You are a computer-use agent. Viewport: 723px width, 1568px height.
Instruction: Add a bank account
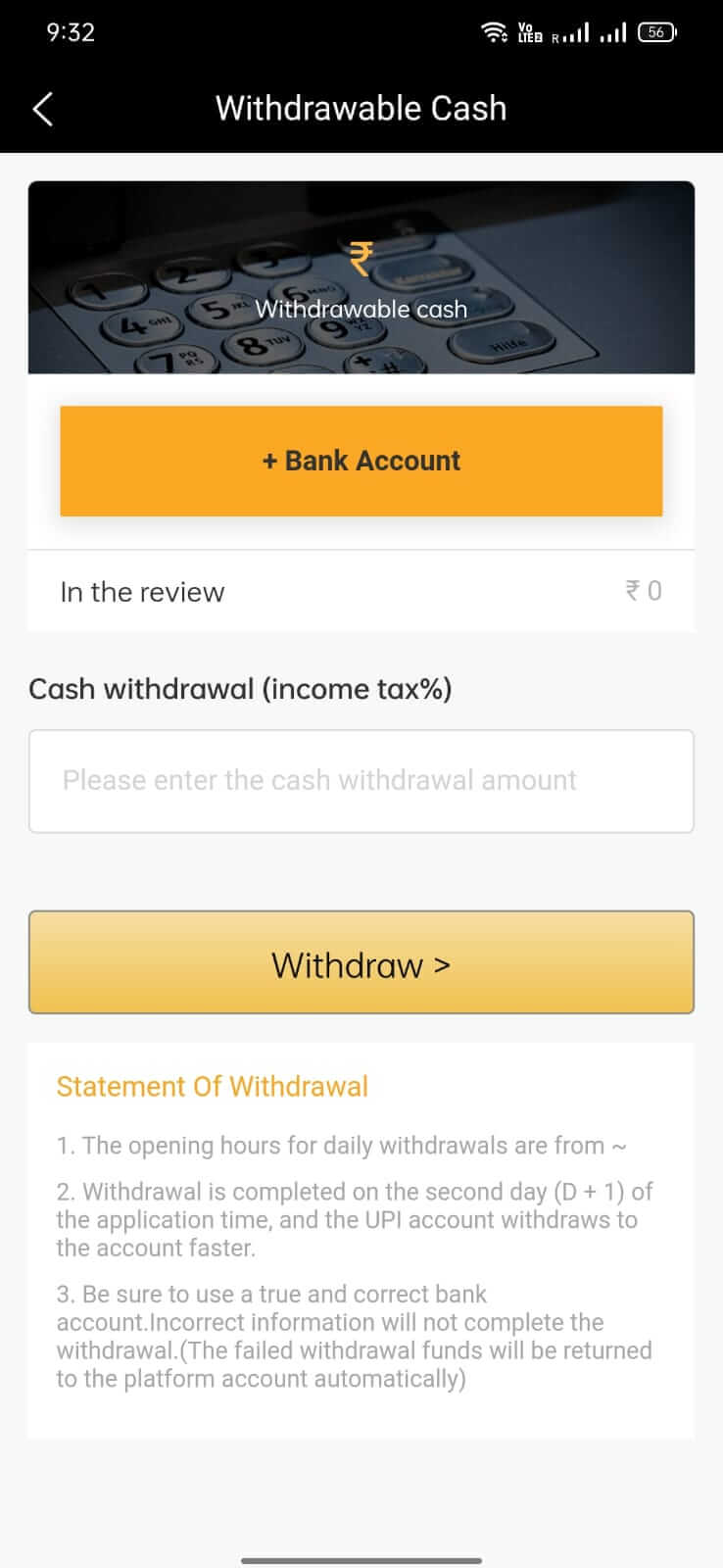361,461
